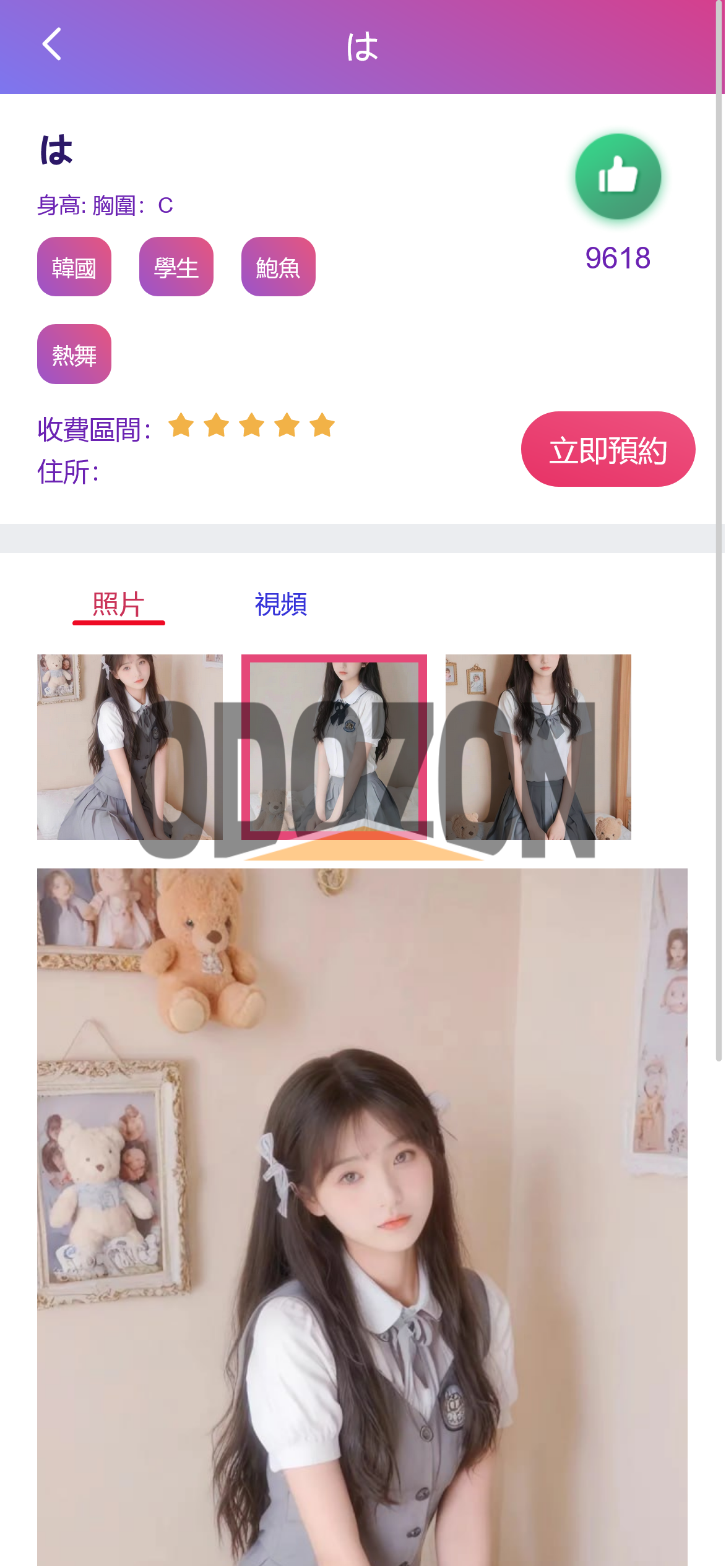Select the 鮑魚 tag chip
Image resolution: width=726 pixels, height=1568 pixels.
(279, 267)
